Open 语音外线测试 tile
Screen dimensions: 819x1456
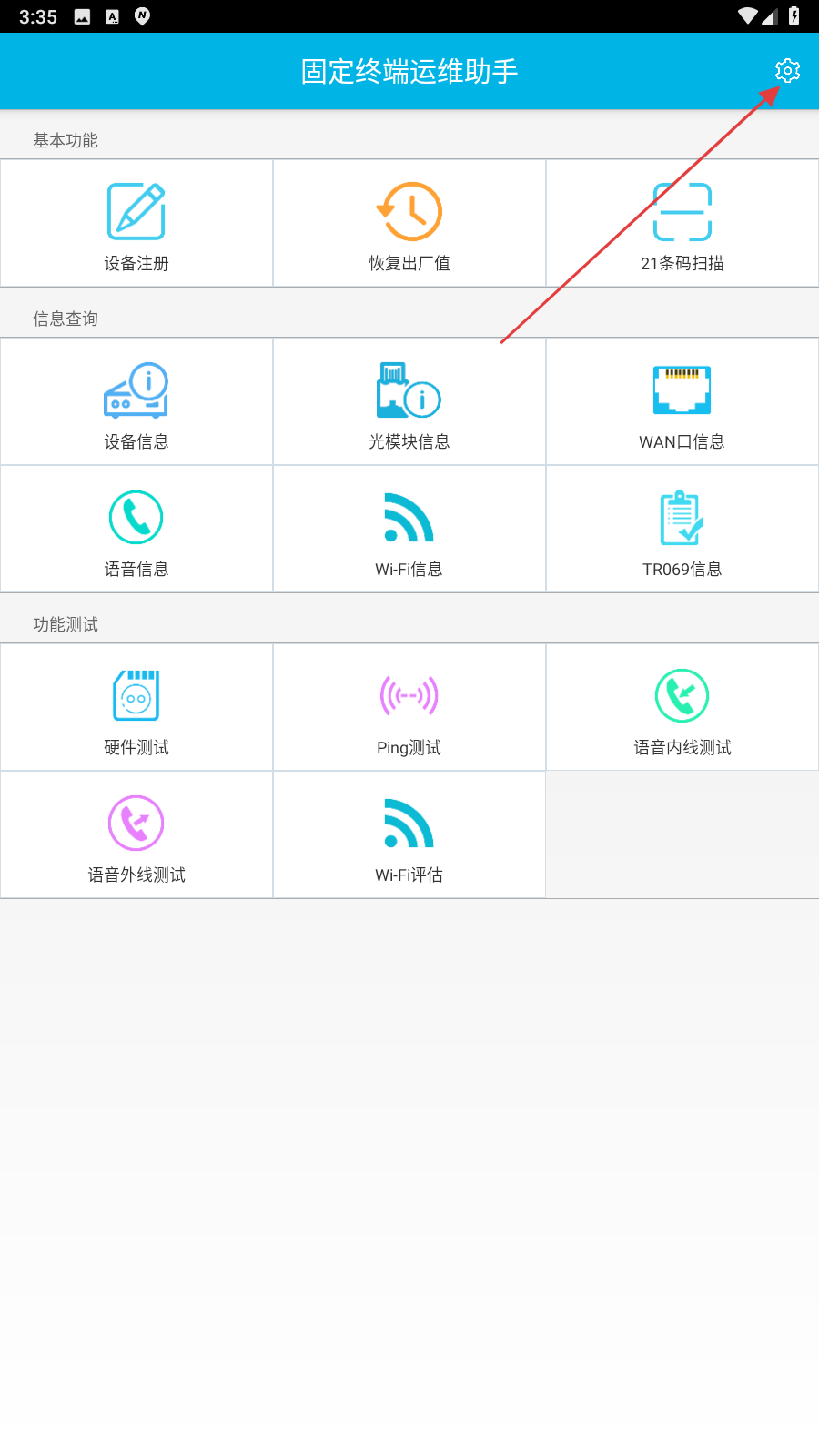[136, 835]
